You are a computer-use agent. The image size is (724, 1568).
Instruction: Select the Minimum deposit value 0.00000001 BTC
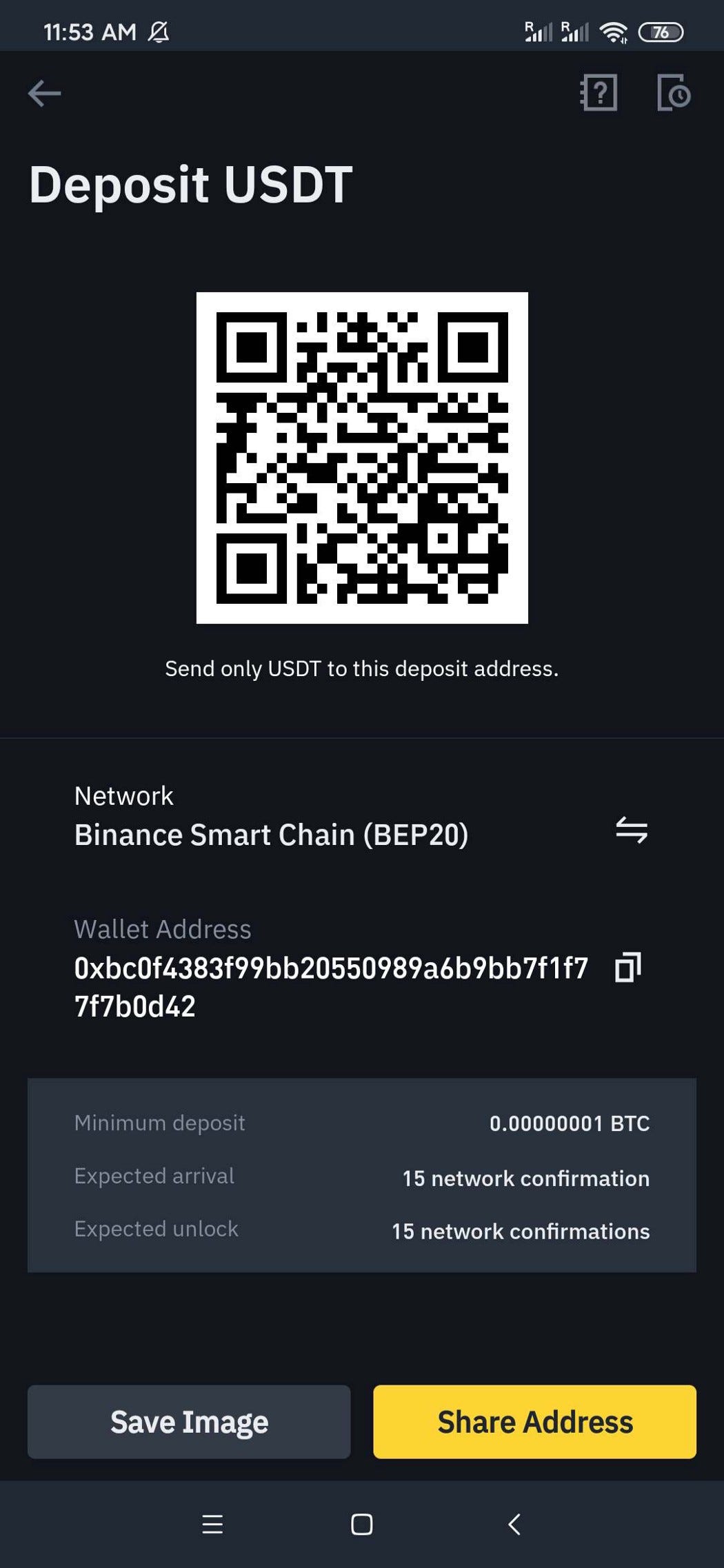(x=569, y=1123)
